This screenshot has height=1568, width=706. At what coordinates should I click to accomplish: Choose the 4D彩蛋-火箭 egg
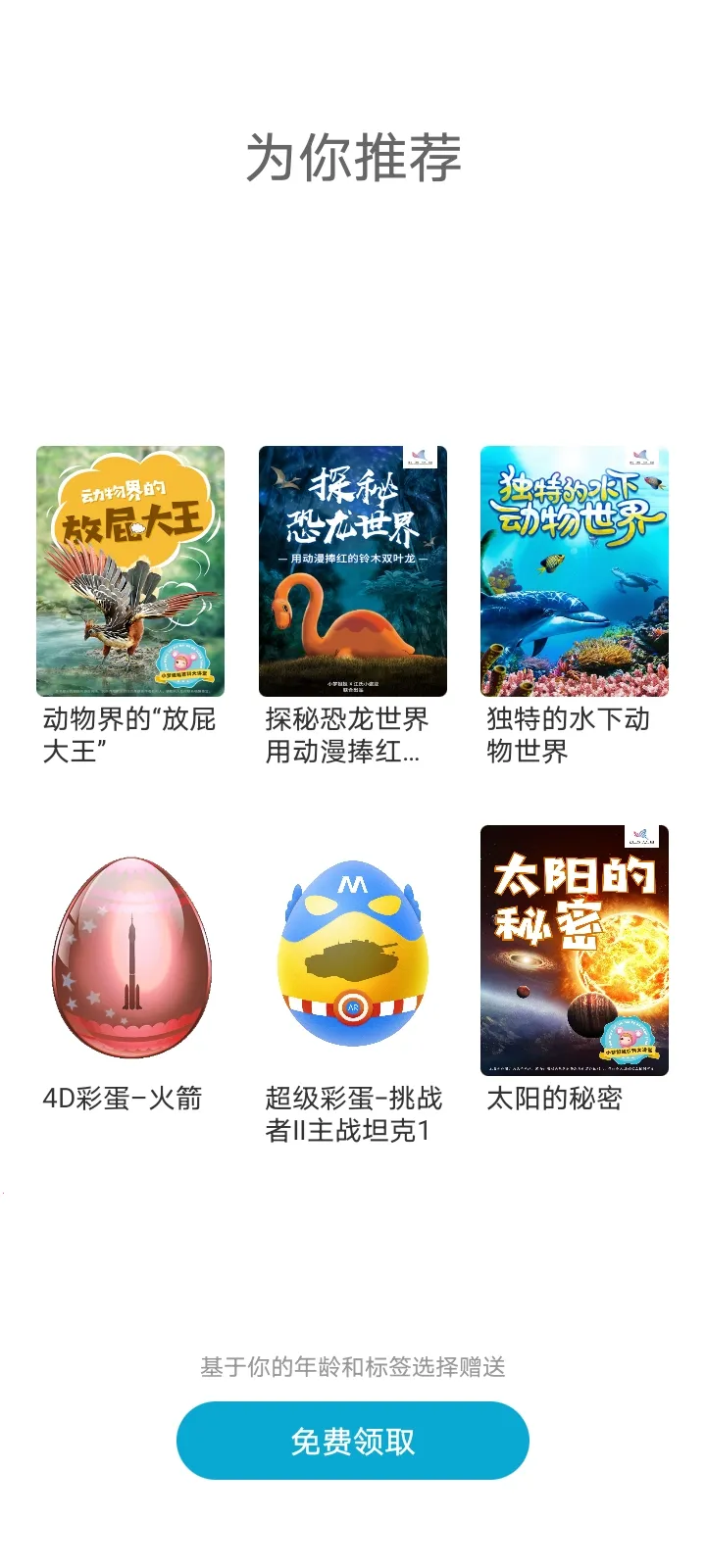(x=130, y=957)
